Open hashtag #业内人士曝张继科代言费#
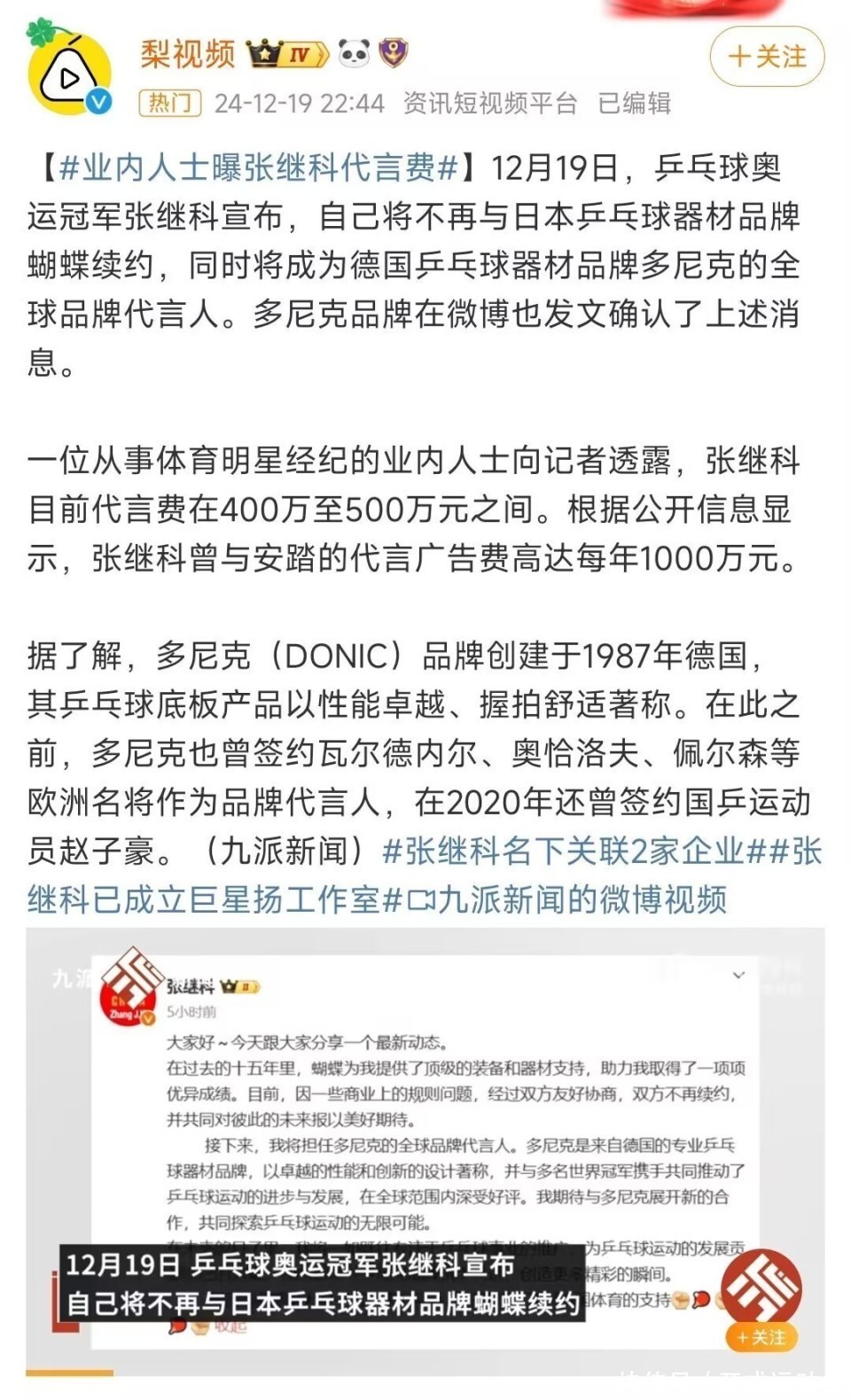851x1400 pixels. click(258, 167)
